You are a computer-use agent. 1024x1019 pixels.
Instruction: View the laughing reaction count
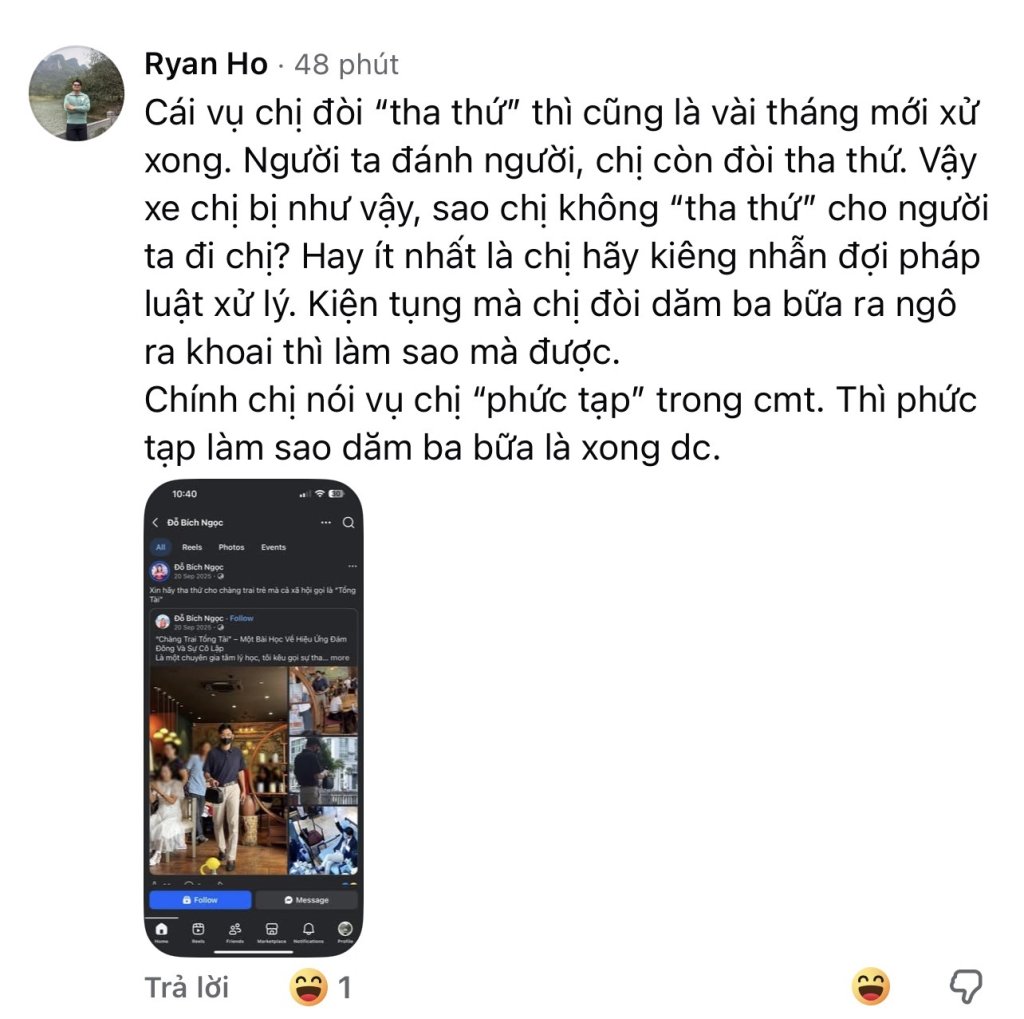click(321, 988)
